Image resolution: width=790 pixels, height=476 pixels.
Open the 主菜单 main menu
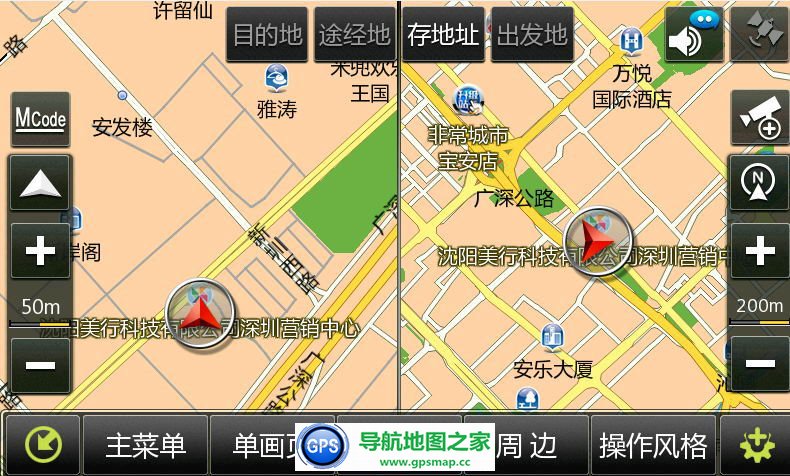pos(146,445)
